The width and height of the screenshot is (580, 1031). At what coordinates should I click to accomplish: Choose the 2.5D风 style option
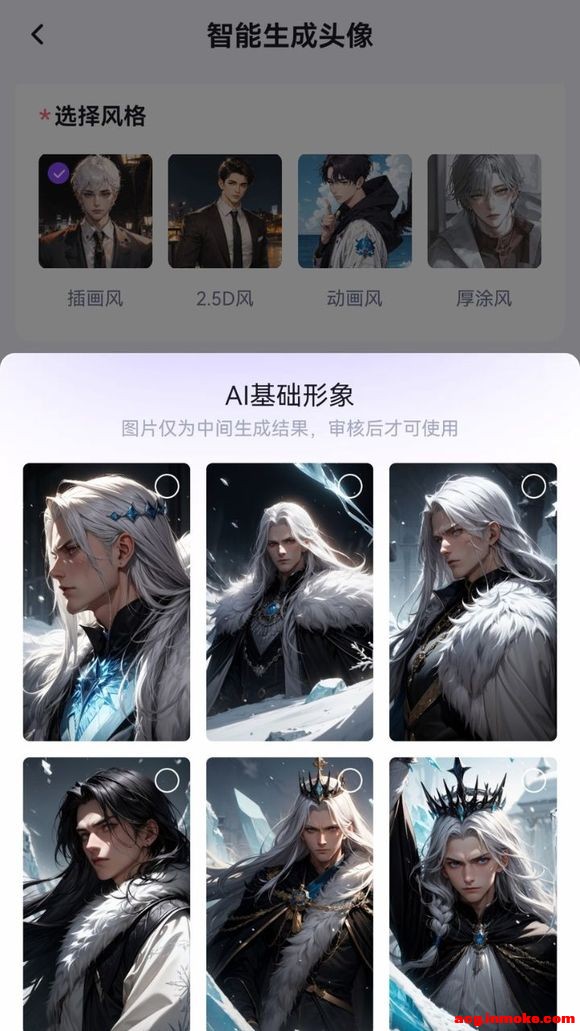pyautogui.click(x=225, y=211)
